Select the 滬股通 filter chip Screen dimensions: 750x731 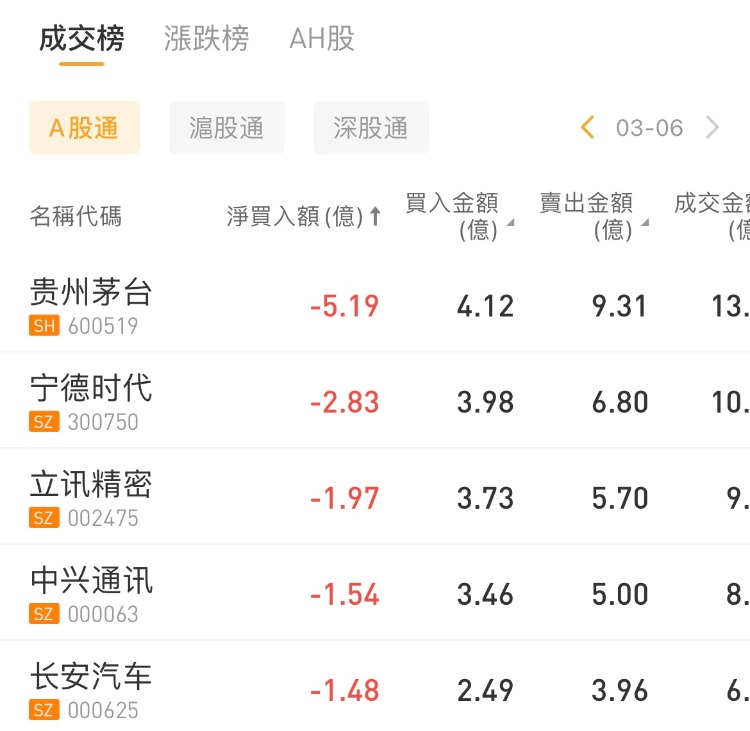[x=227, y=128]
